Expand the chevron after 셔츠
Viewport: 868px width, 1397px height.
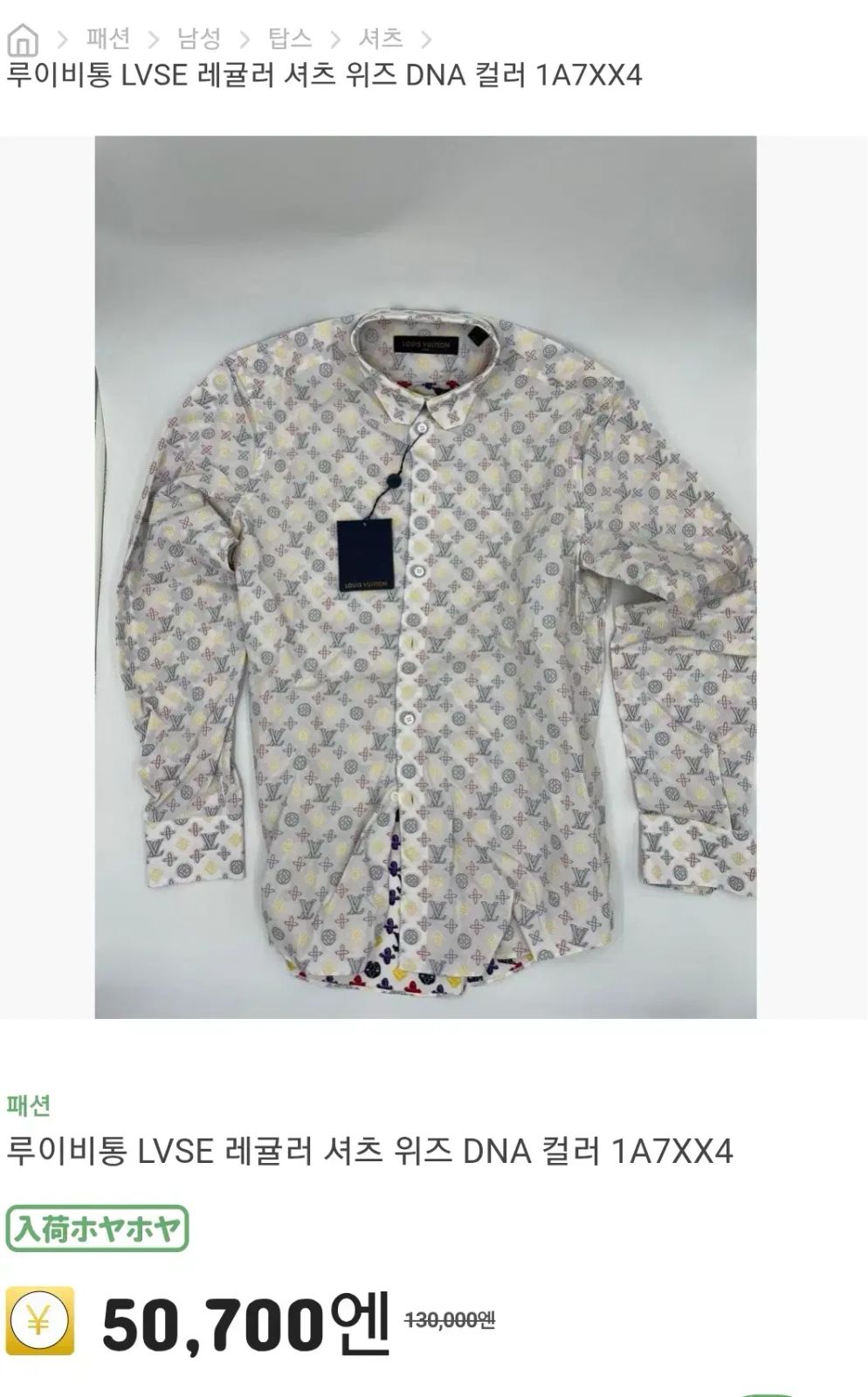click(425, 37)
